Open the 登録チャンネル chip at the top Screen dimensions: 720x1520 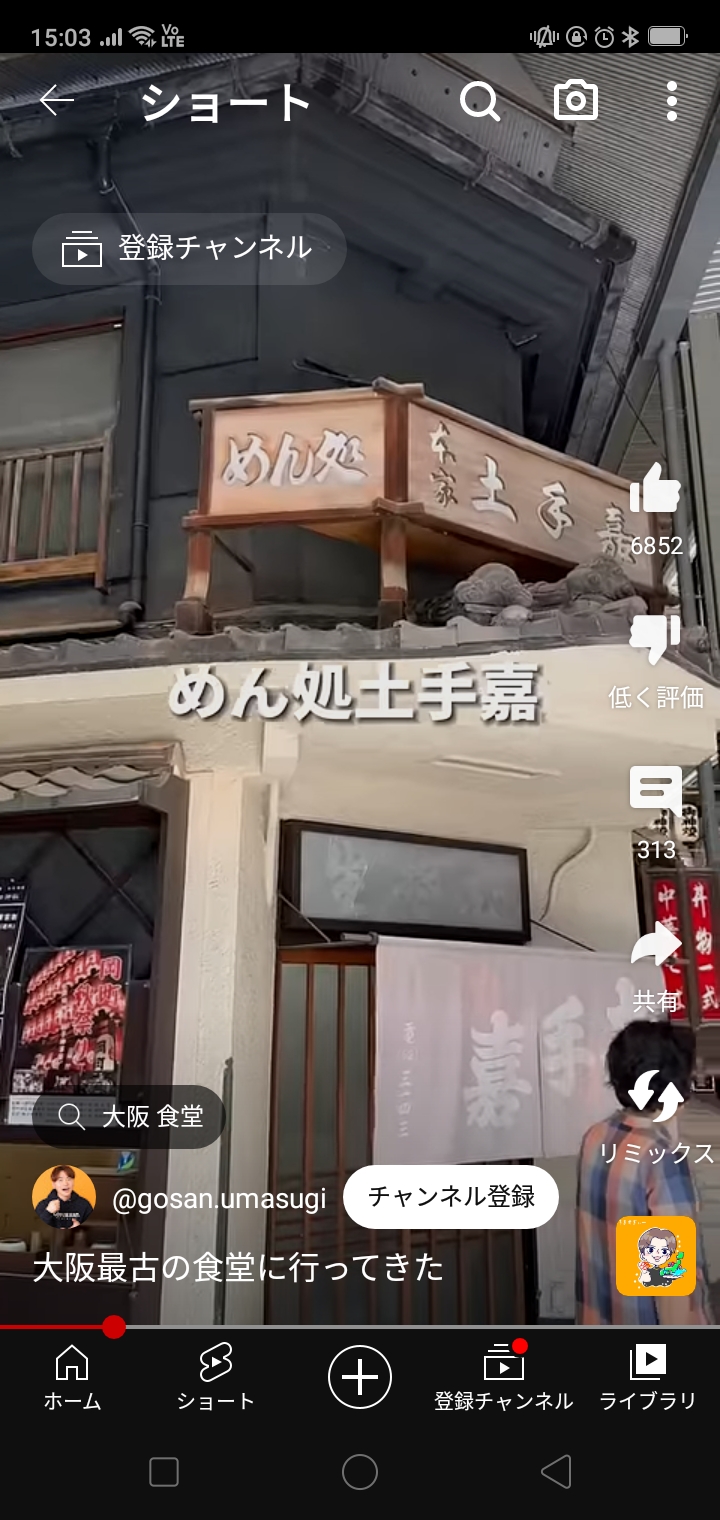pyautogui.click(x=189, y=249)
